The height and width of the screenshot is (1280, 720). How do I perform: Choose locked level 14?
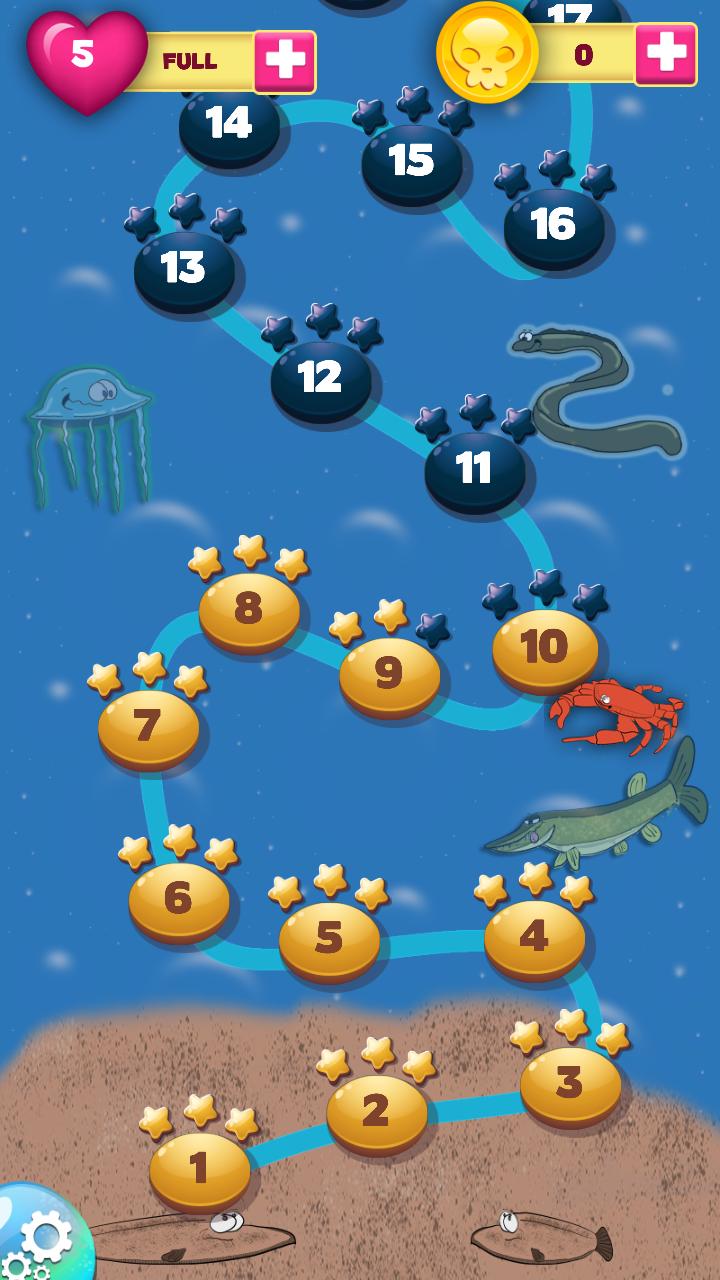pos(229,125)
